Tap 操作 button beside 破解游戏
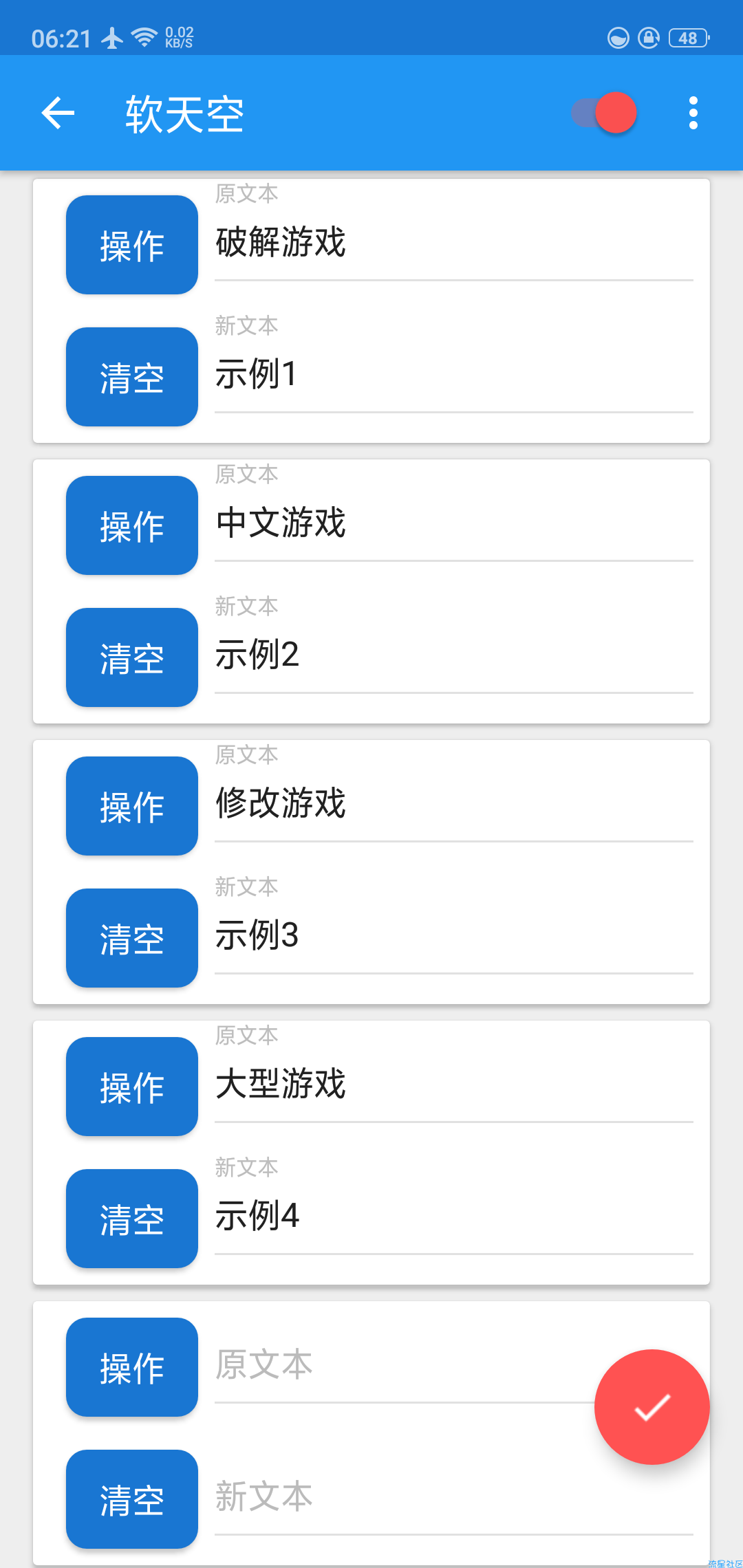 (132, 245)
